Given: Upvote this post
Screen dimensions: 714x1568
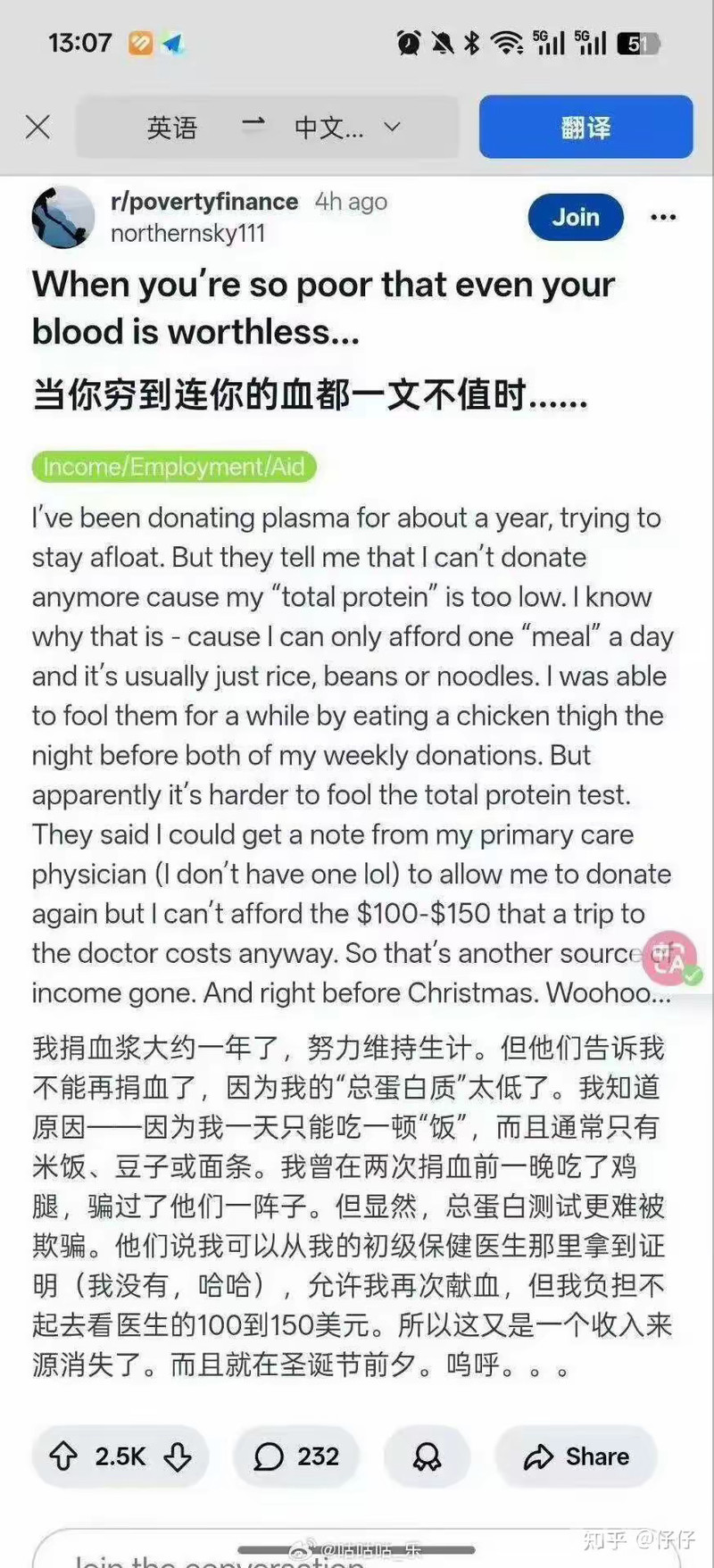Looking at the screenshot, I should pos(63,1456).
